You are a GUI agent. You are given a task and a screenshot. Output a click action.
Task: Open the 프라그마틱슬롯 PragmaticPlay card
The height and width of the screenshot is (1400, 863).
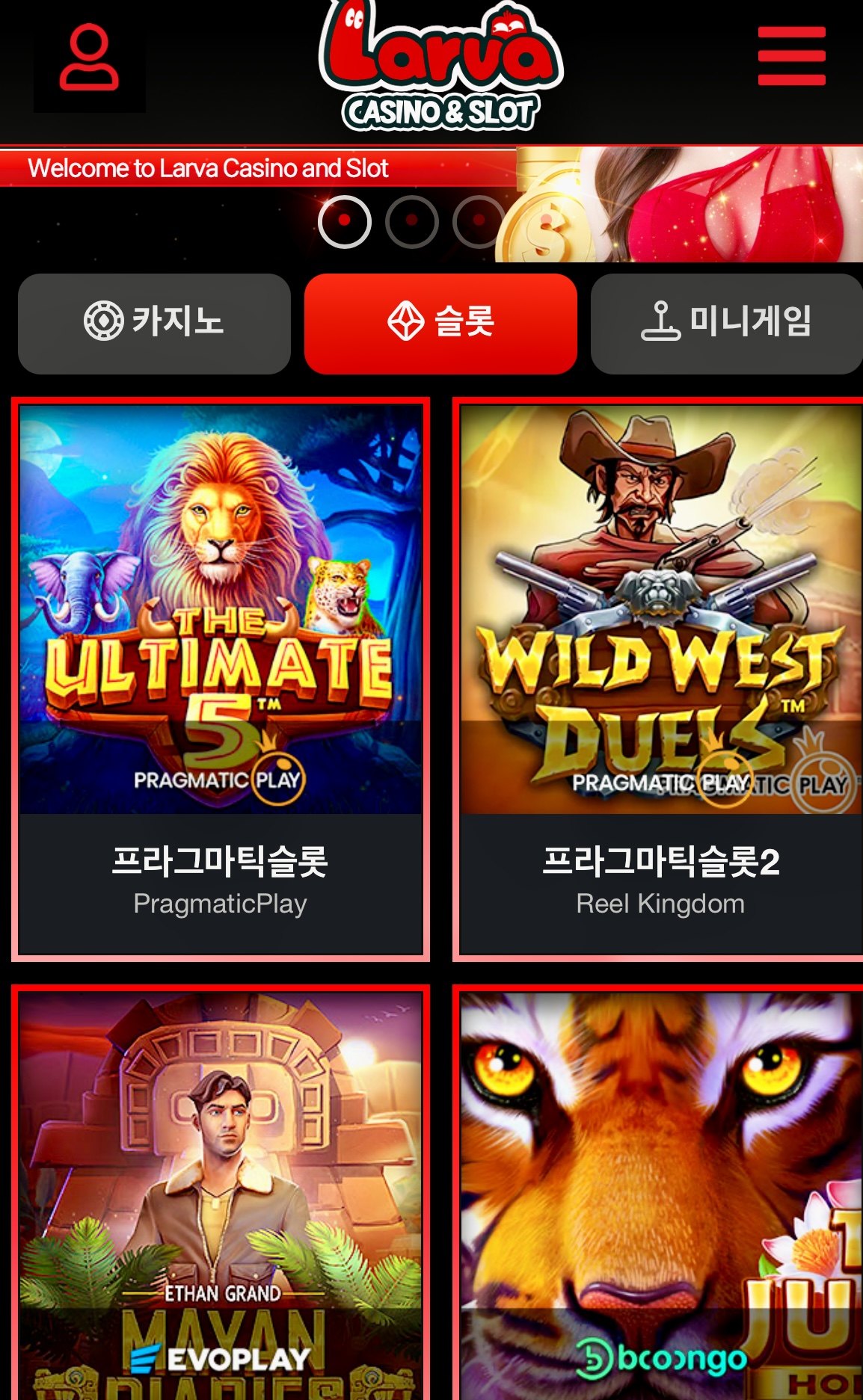221,679
